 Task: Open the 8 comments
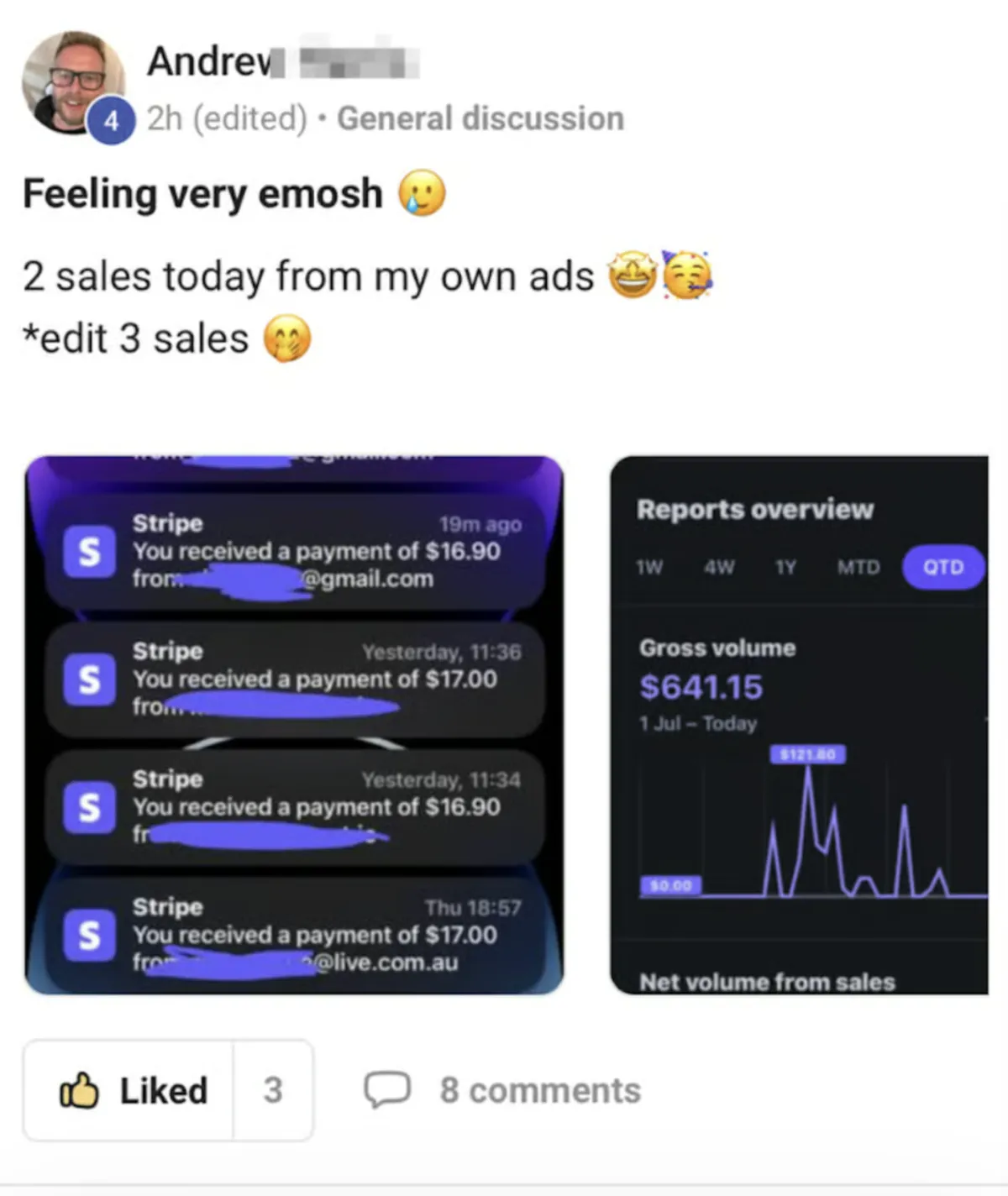[x=502, y=1090]
